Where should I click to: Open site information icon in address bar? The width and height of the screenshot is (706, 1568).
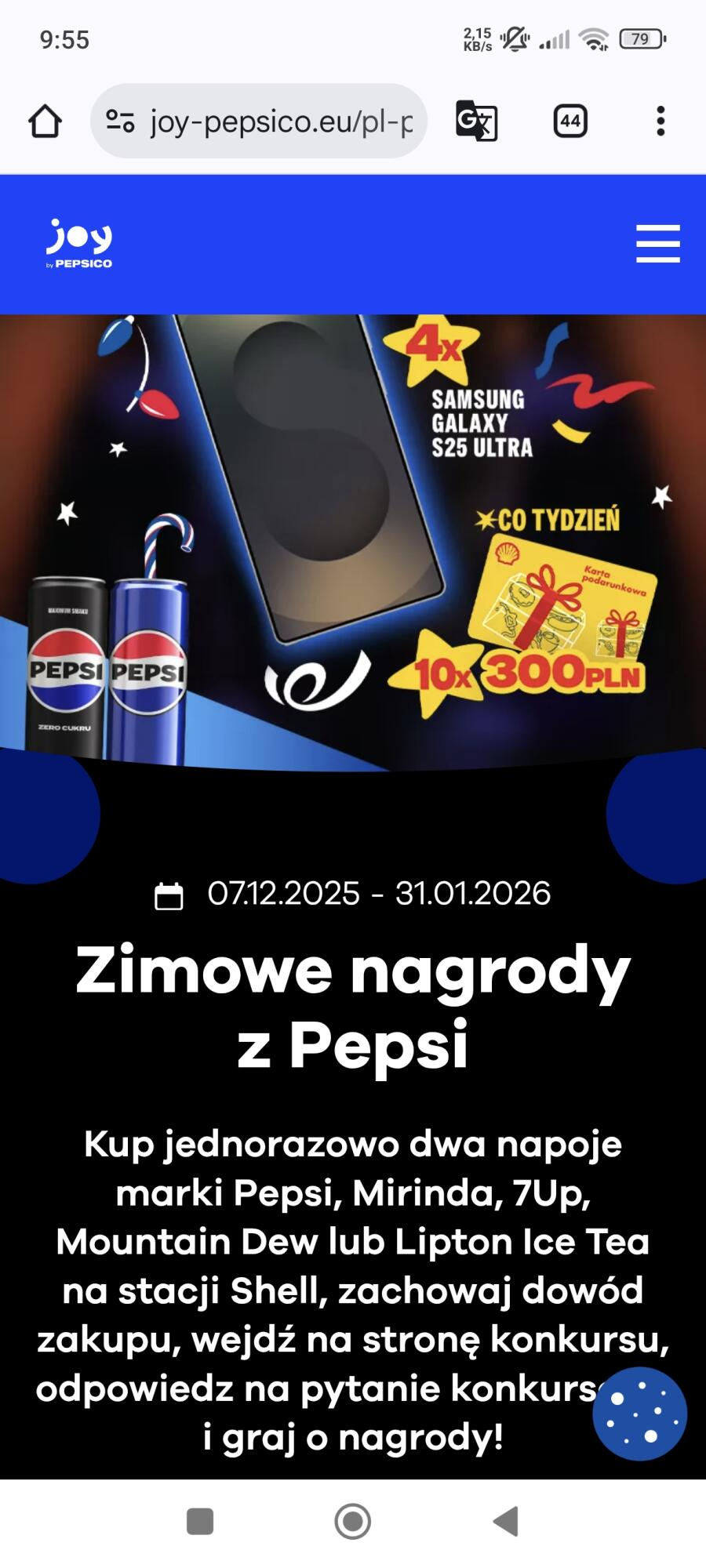pos(120,122)
